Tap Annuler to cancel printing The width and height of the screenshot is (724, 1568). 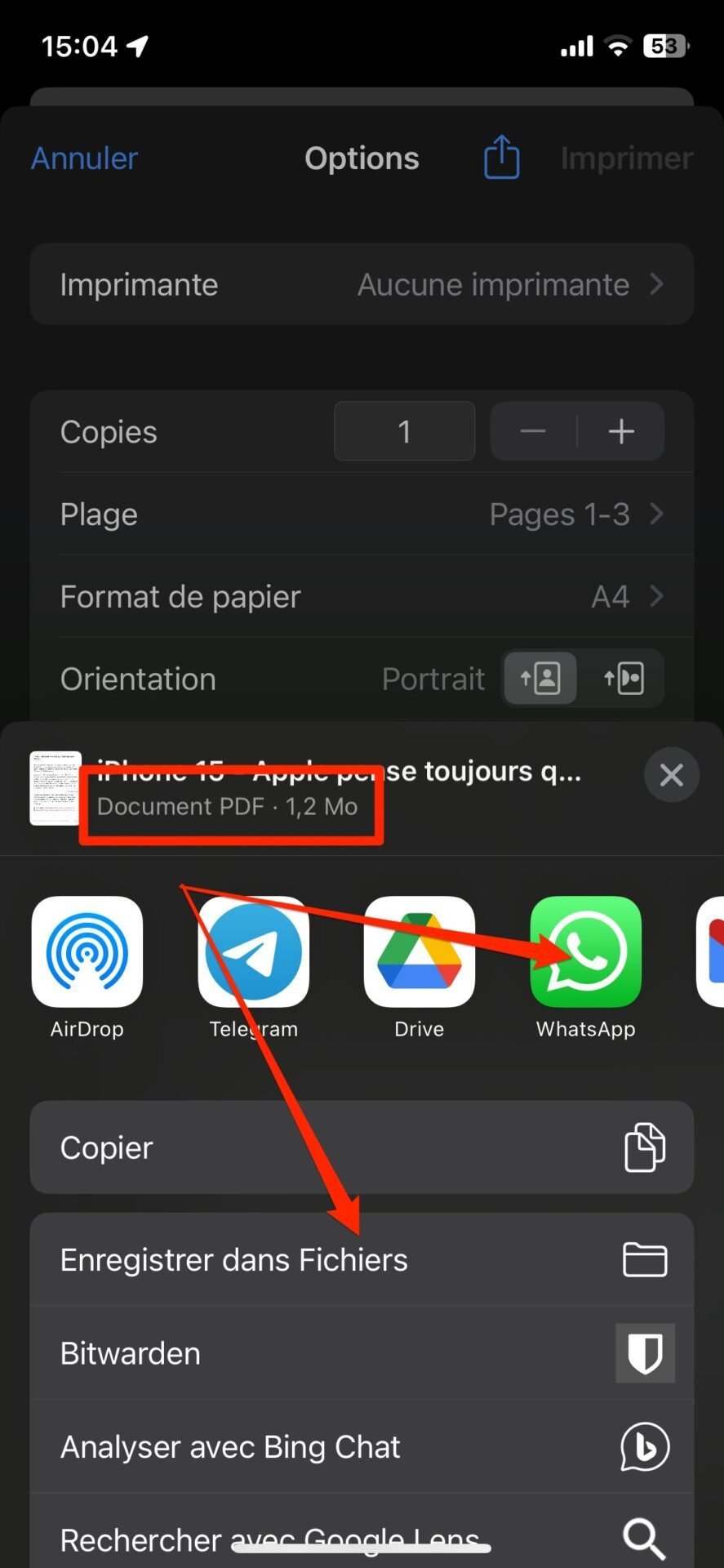click(85, 158)
